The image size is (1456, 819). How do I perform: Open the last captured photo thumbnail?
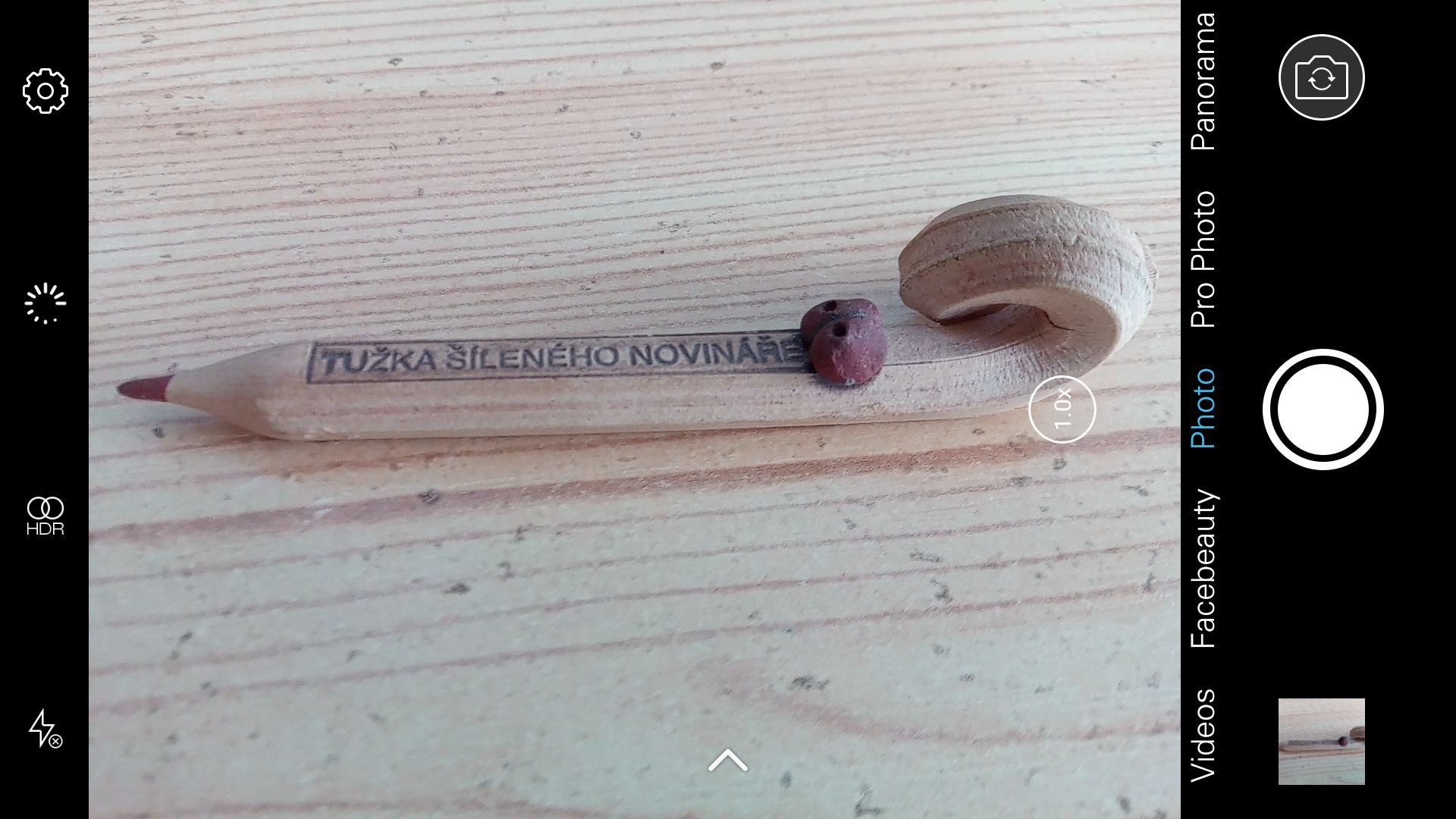(1321, 741)
